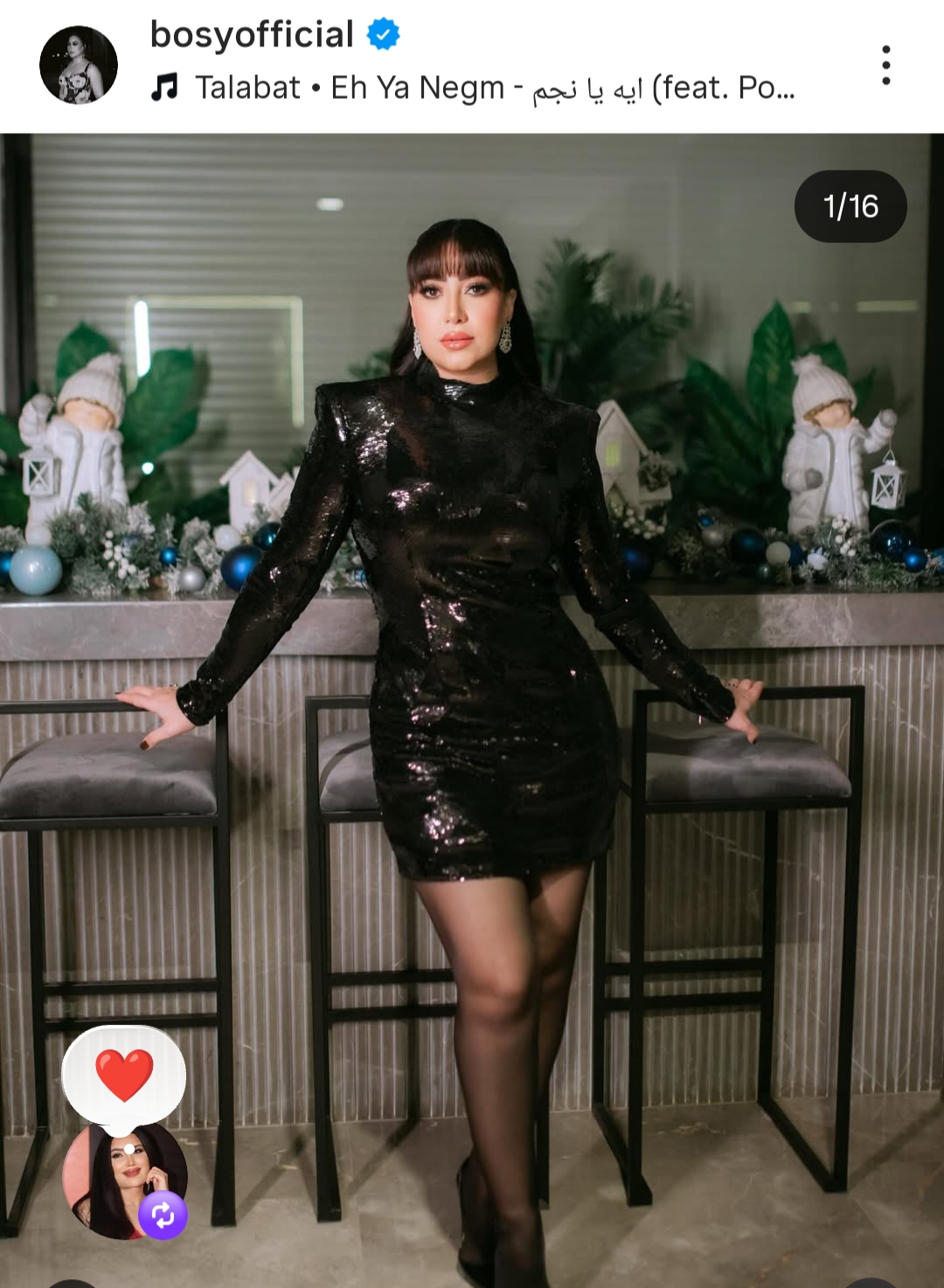Screen dimensions: 944x1288
Task: Open the bosyofficial username link
Action: coord(252,35)
